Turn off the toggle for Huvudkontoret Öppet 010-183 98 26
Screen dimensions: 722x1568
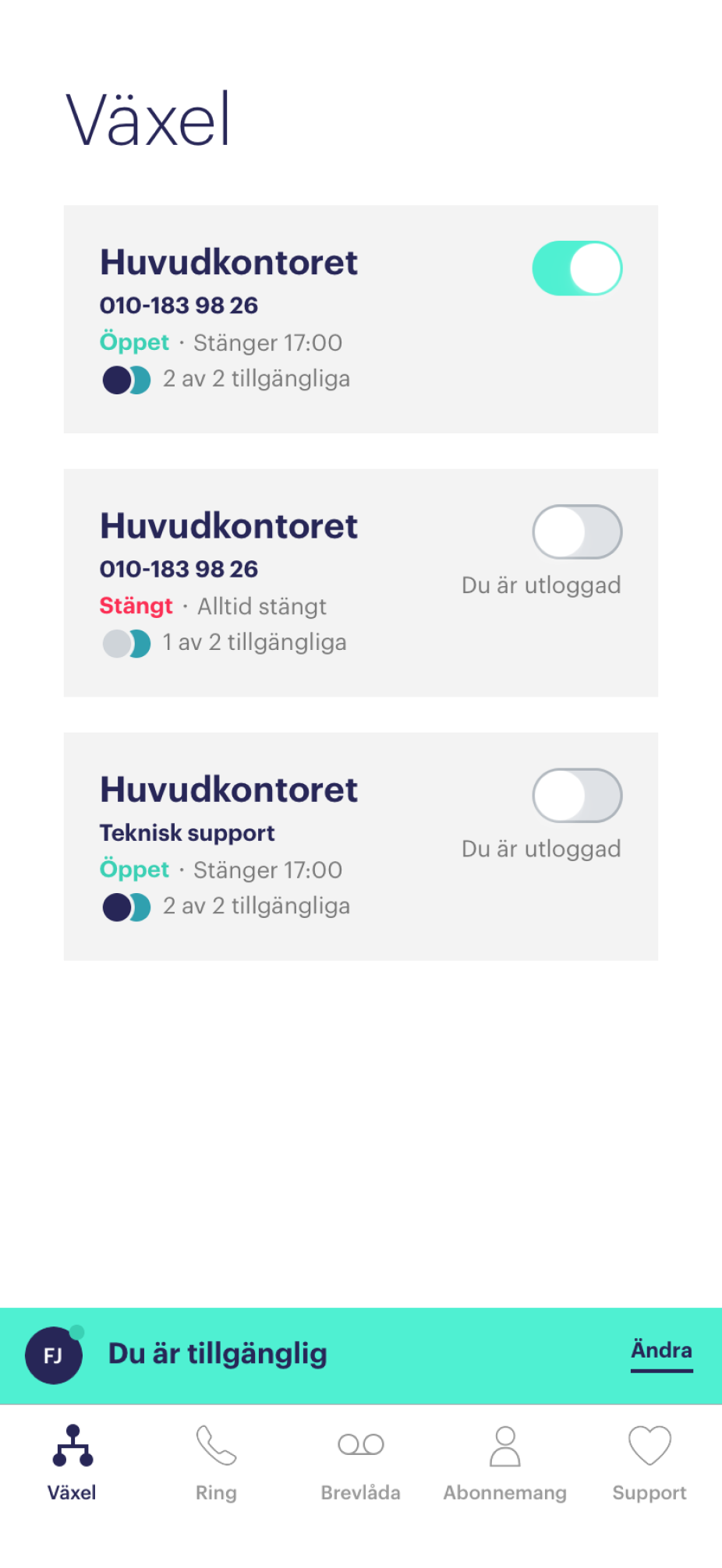(577, 268)
